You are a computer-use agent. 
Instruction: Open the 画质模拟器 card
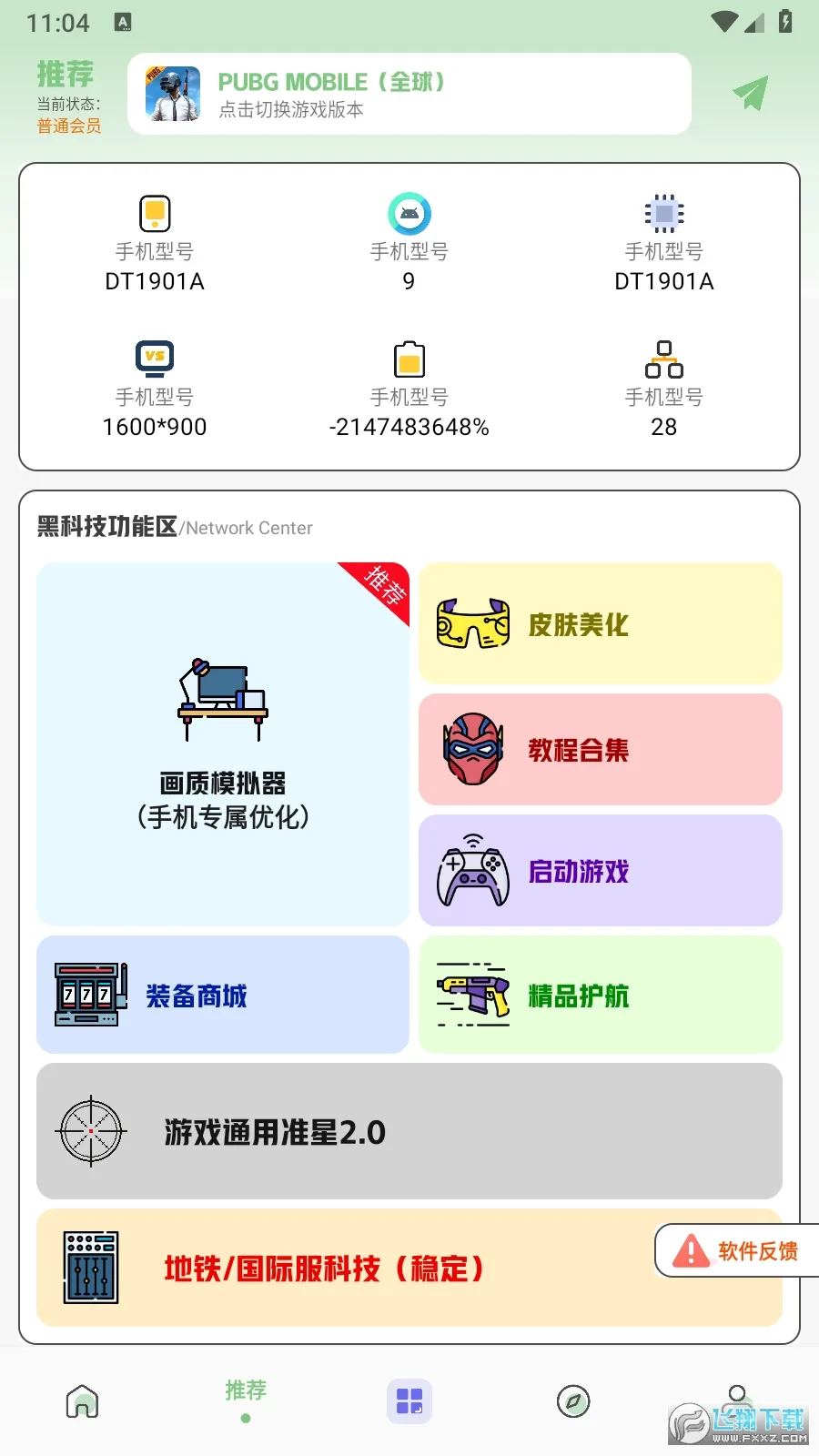pyautogui.click(x=223, y=743)
